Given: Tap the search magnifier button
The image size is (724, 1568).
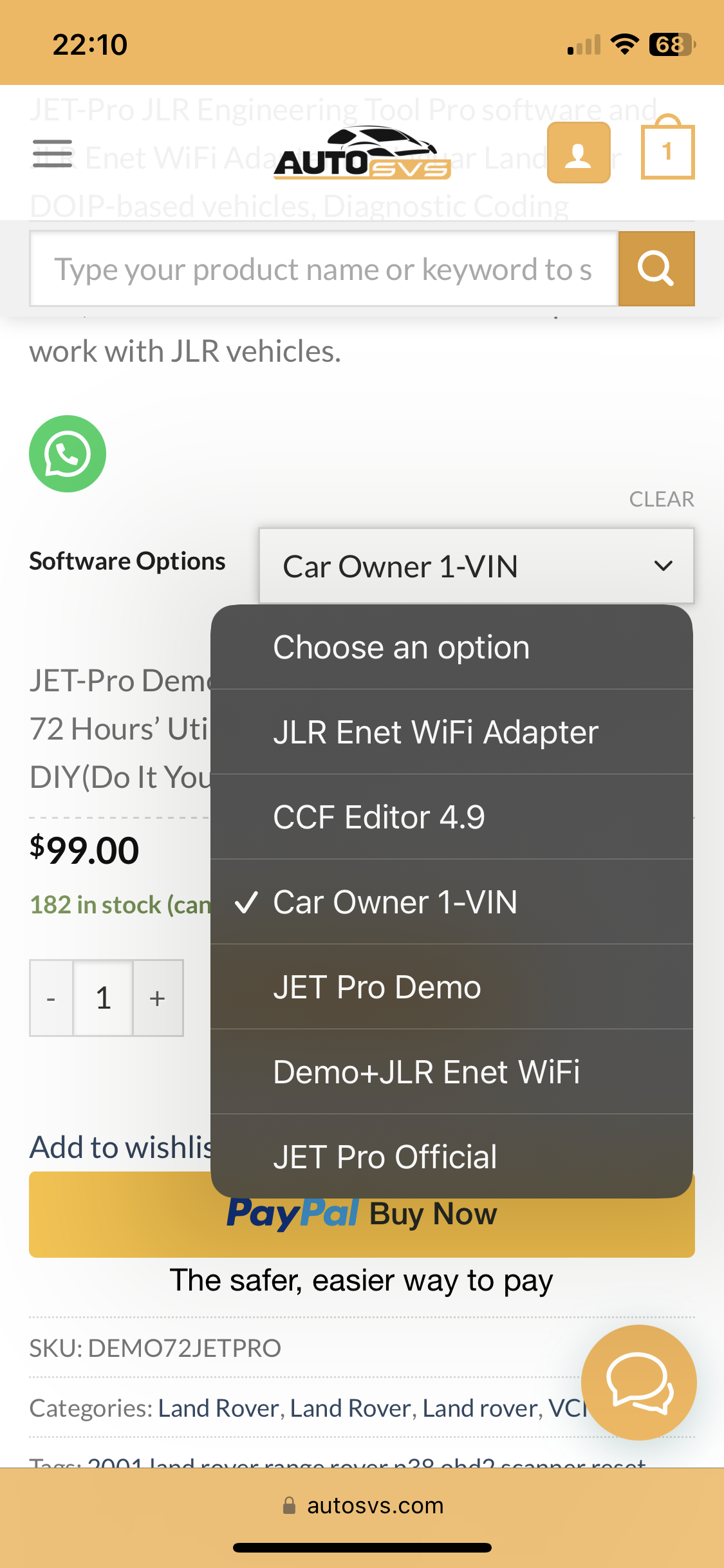Looking at the screenshot, I should pos(656,269).
